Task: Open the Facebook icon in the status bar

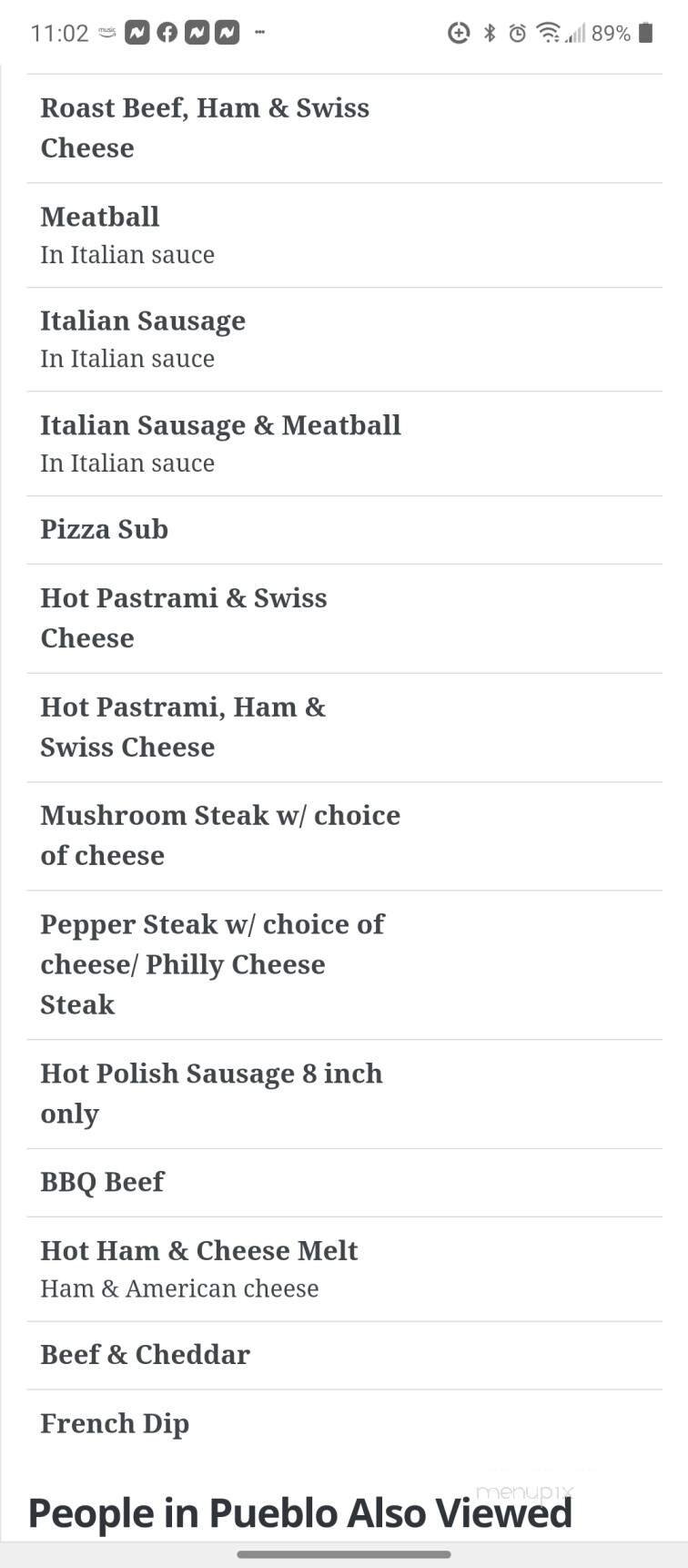Action: [167, 33]
